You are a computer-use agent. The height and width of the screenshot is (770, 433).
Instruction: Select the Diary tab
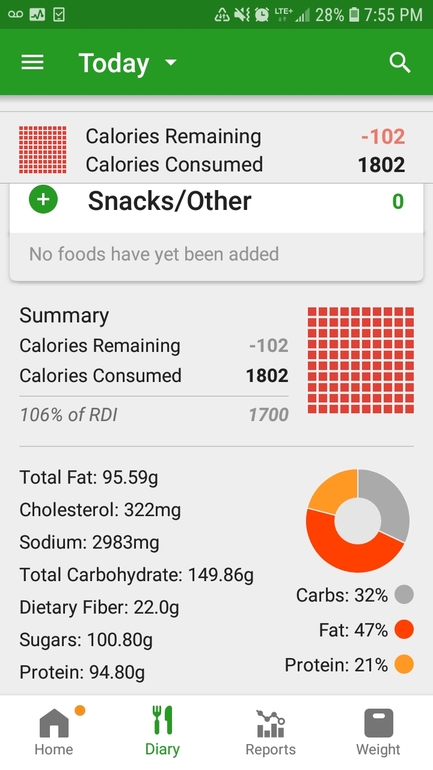pos(162,731)
